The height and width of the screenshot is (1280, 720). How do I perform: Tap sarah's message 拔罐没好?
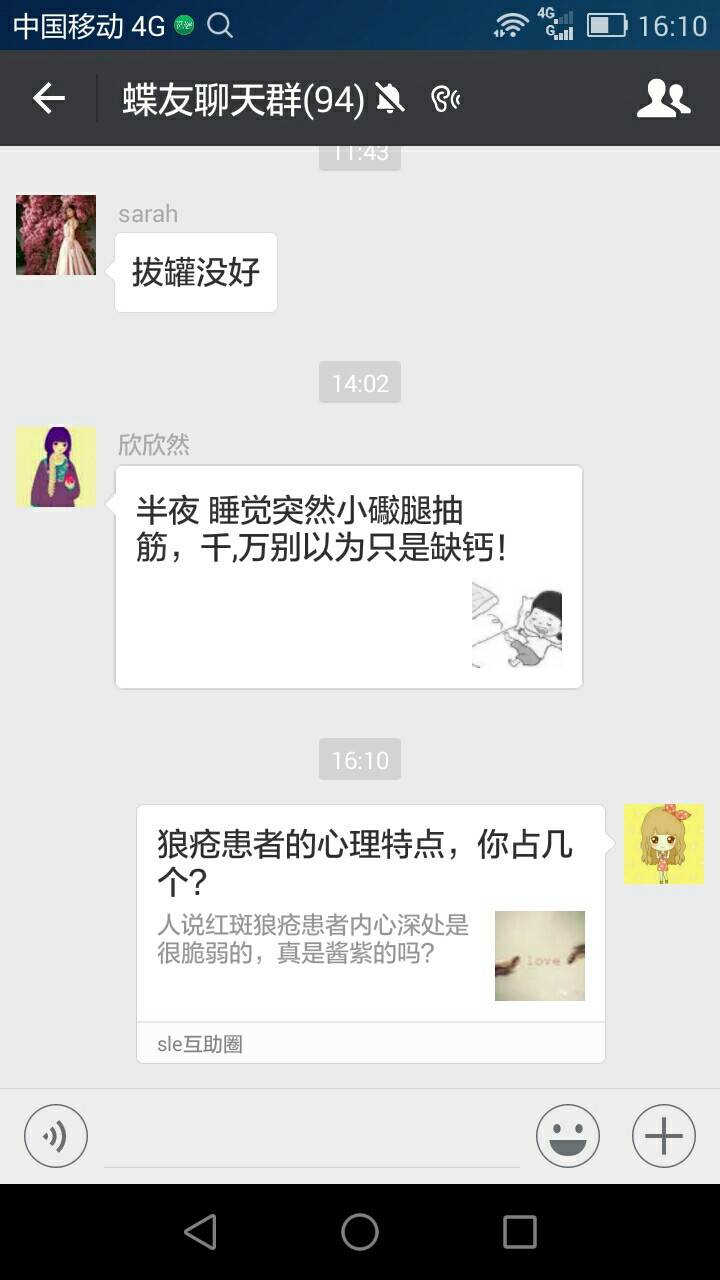point(196,272)
